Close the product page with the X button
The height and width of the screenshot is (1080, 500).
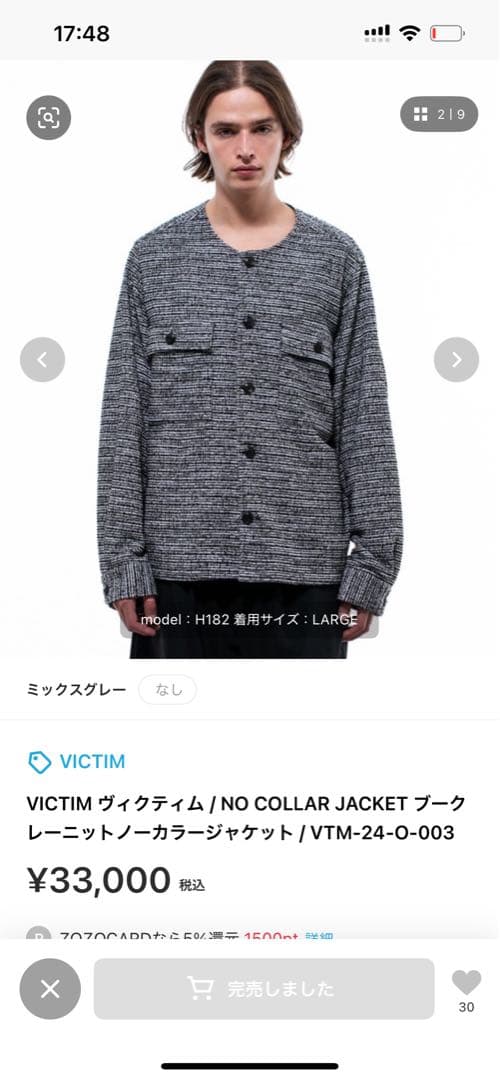point(50,989)
